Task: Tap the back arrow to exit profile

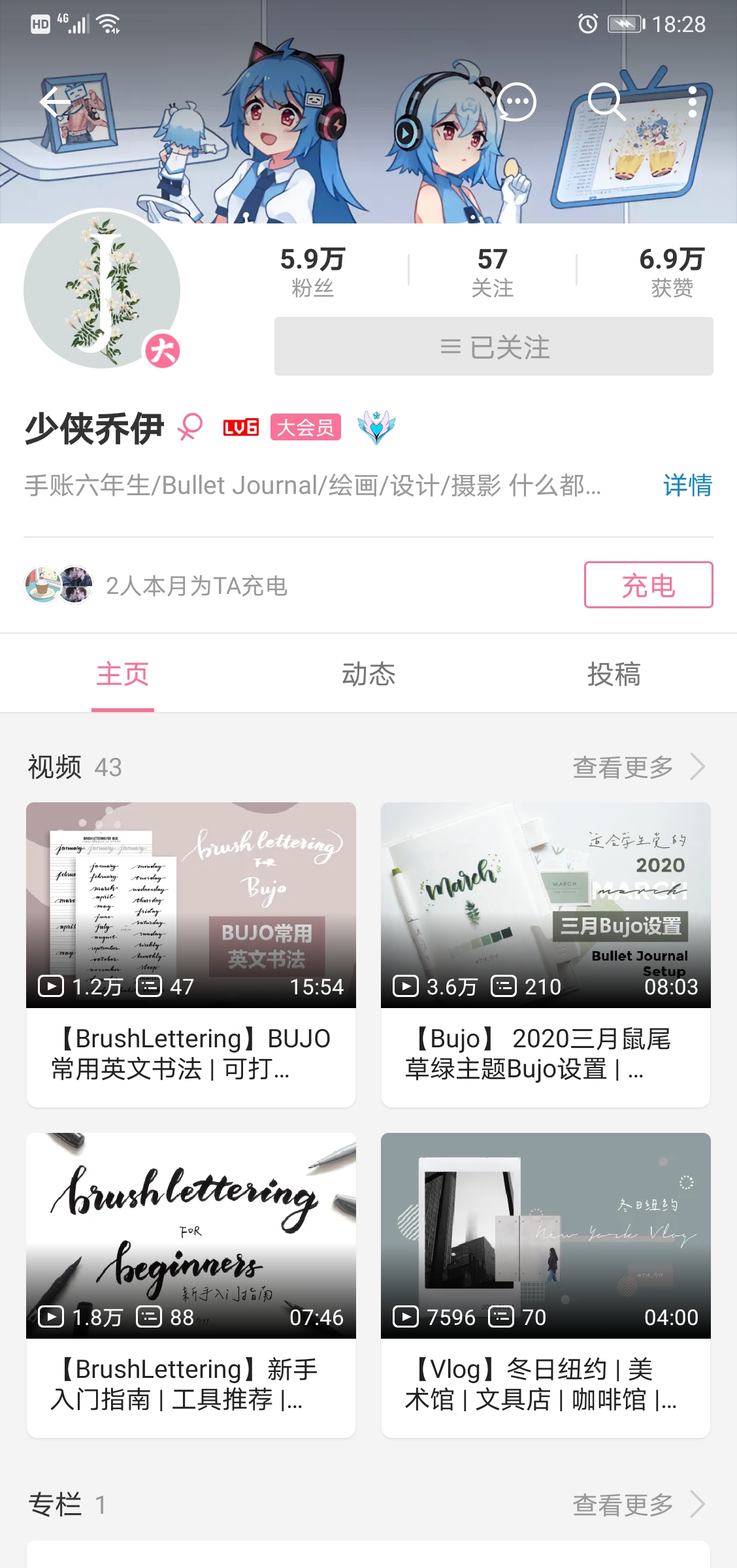Action: [56, 102]
